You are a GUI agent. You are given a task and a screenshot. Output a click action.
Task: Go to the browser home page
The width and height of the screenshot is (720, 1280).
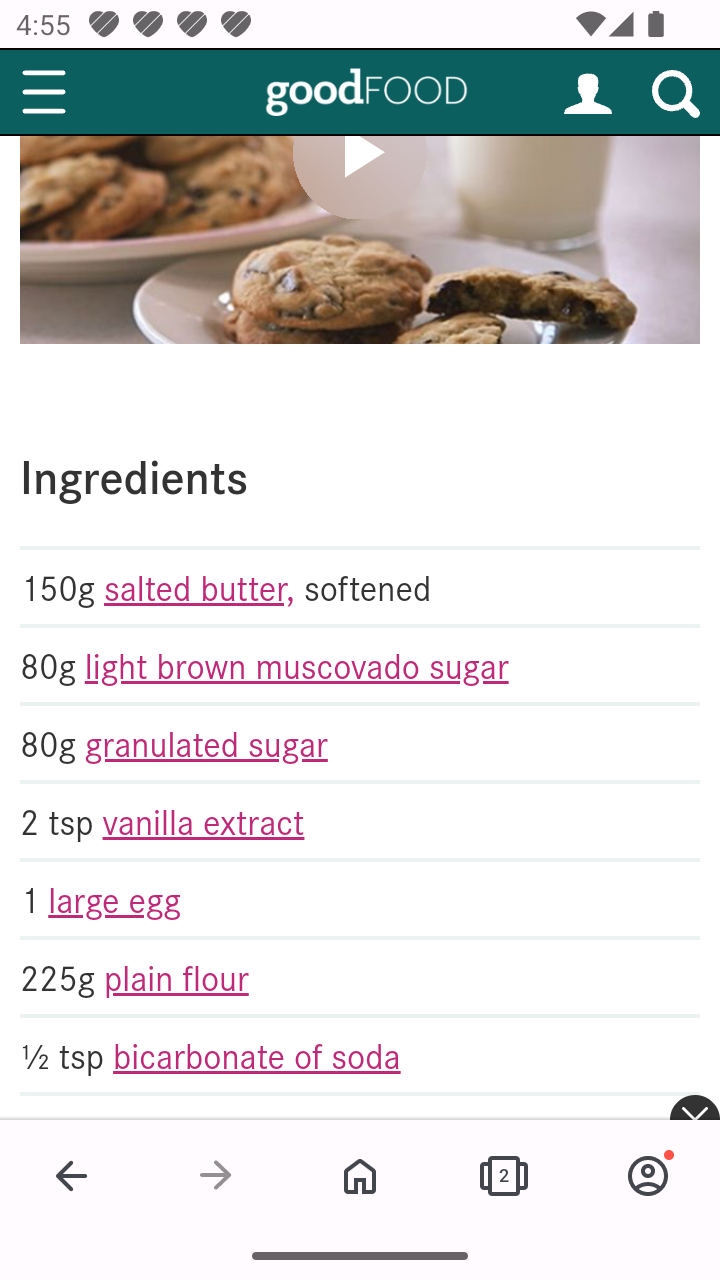[x=360, y=1176]
